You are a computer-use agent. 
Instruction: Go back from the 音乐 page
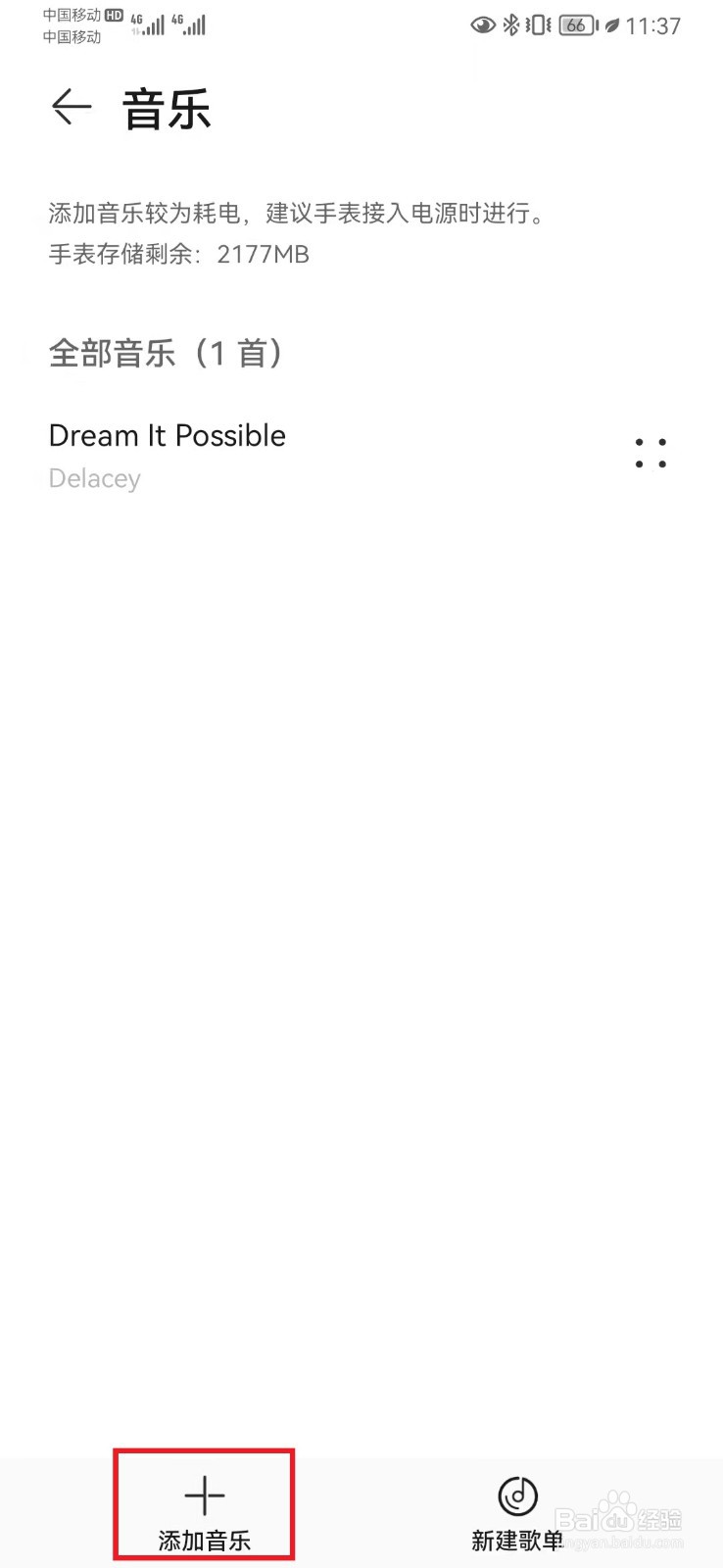[x=72, y=107]
